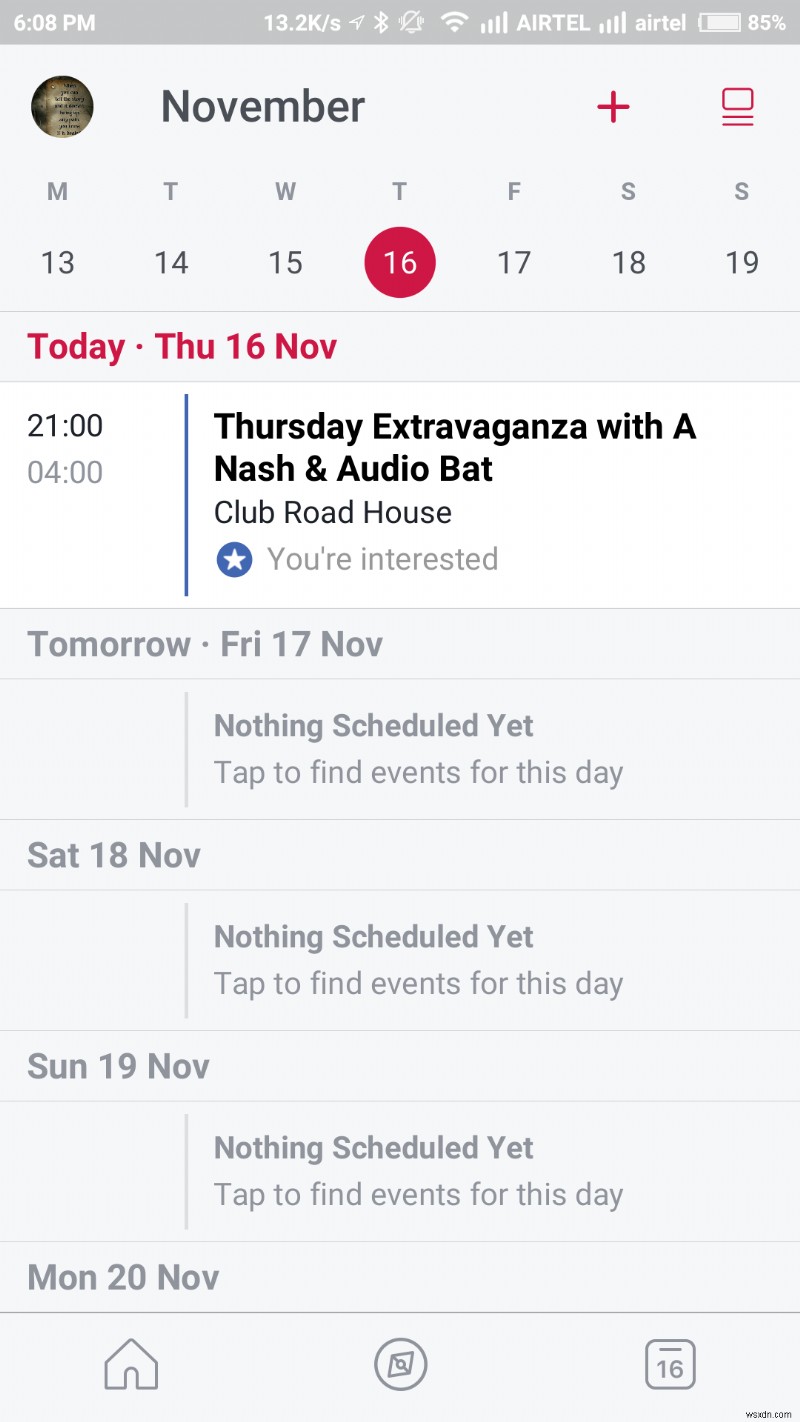Expand the November month header
The image size is (800, 1422).
pos(262,107)
